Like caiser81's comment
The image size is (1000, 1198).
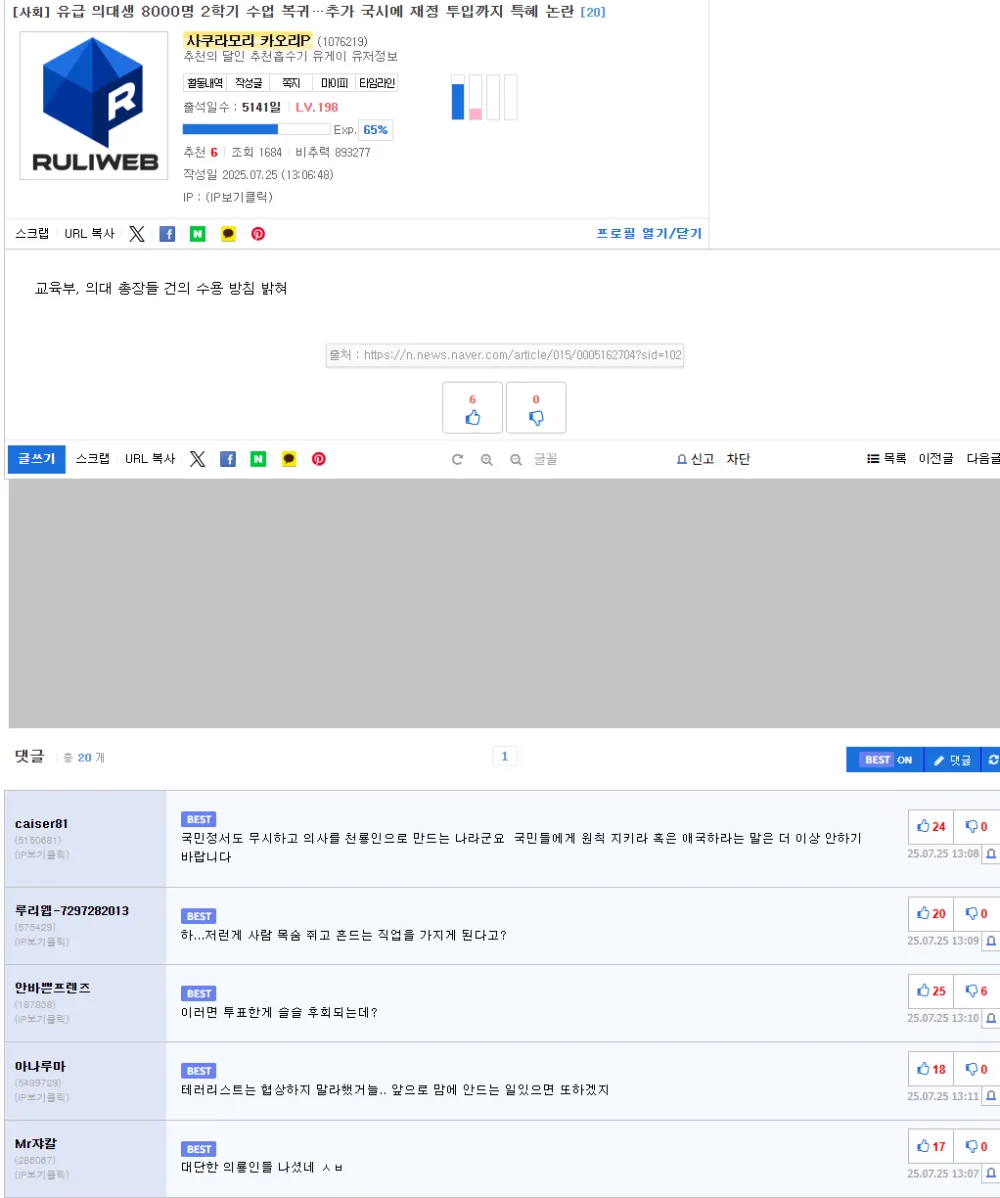pos(931,827)
